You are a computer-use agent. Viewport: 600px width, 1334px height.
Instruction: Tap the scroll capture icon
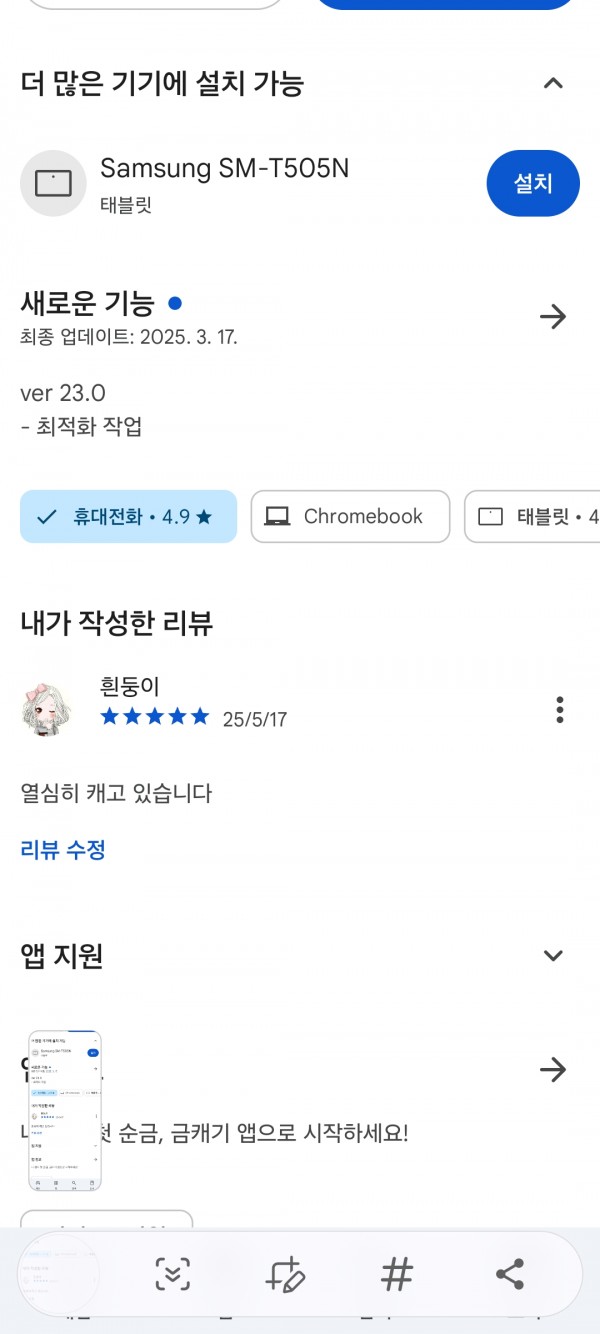tap(173, 1274)
